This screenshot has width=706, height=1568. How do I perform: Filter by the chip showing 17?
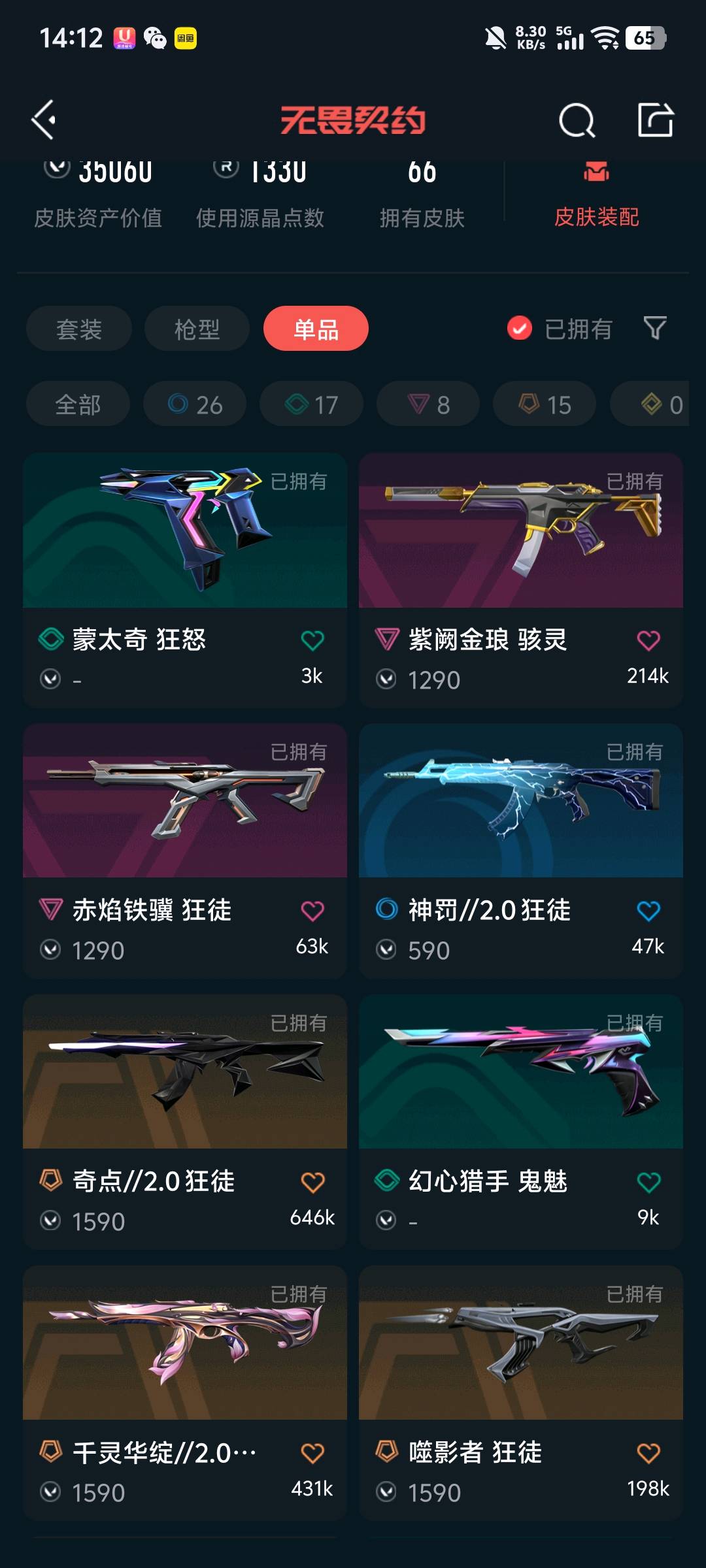[x=311, y=404]
